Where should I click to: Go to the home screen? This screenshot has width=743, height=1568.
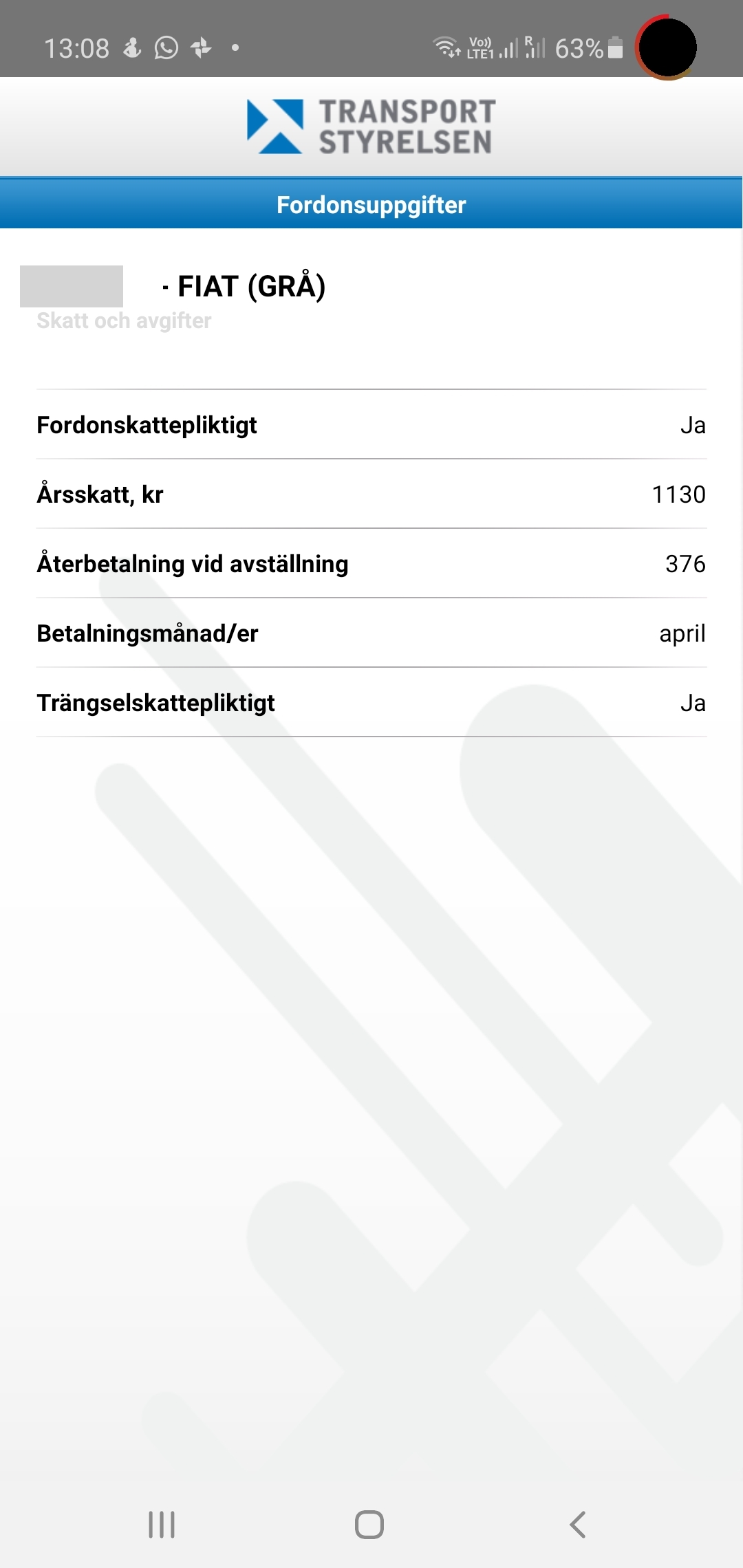(x=369, y=1525)
